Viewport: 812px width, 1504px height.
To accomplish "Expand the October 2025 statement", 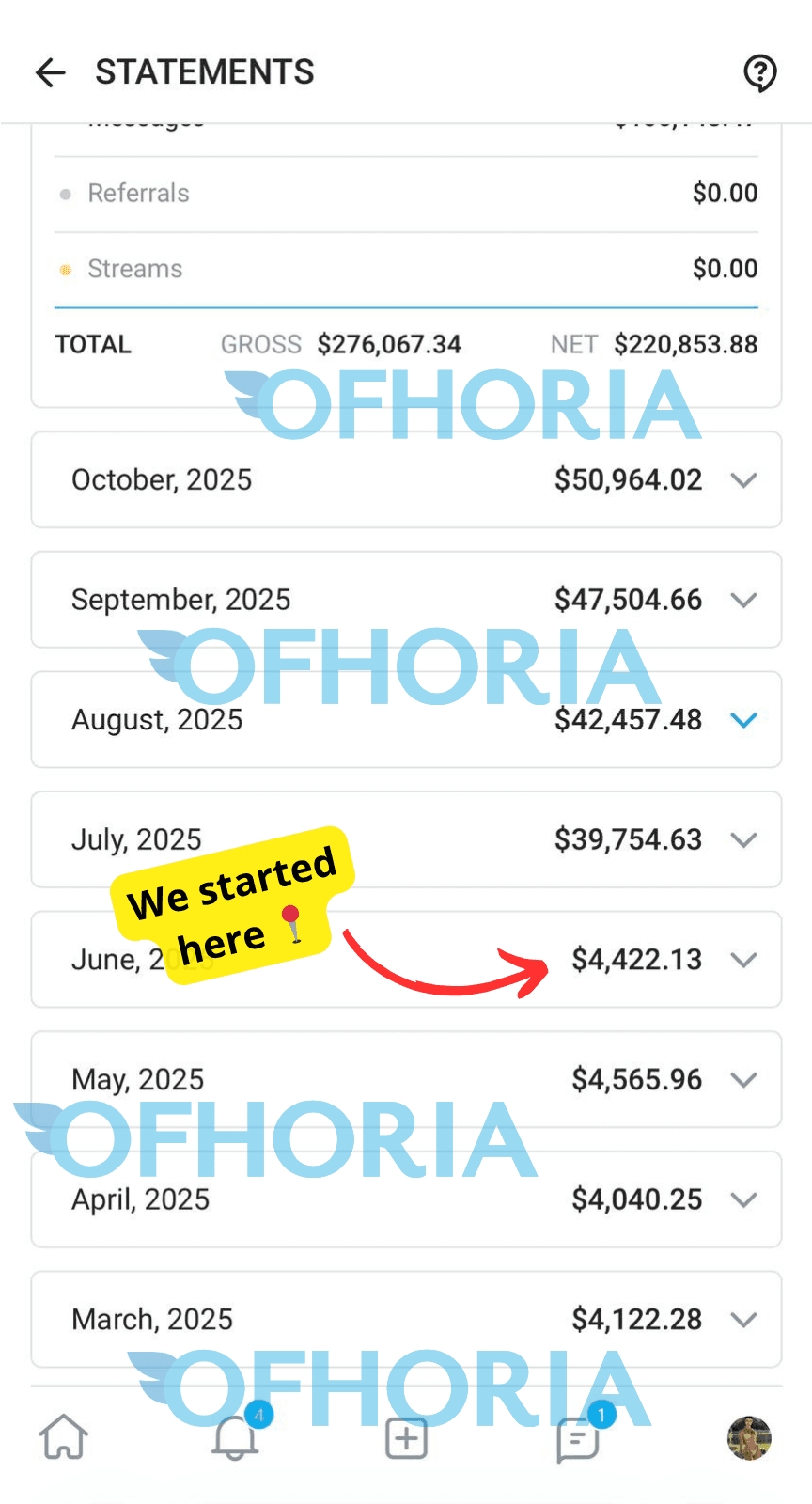I will pos(743,479).
